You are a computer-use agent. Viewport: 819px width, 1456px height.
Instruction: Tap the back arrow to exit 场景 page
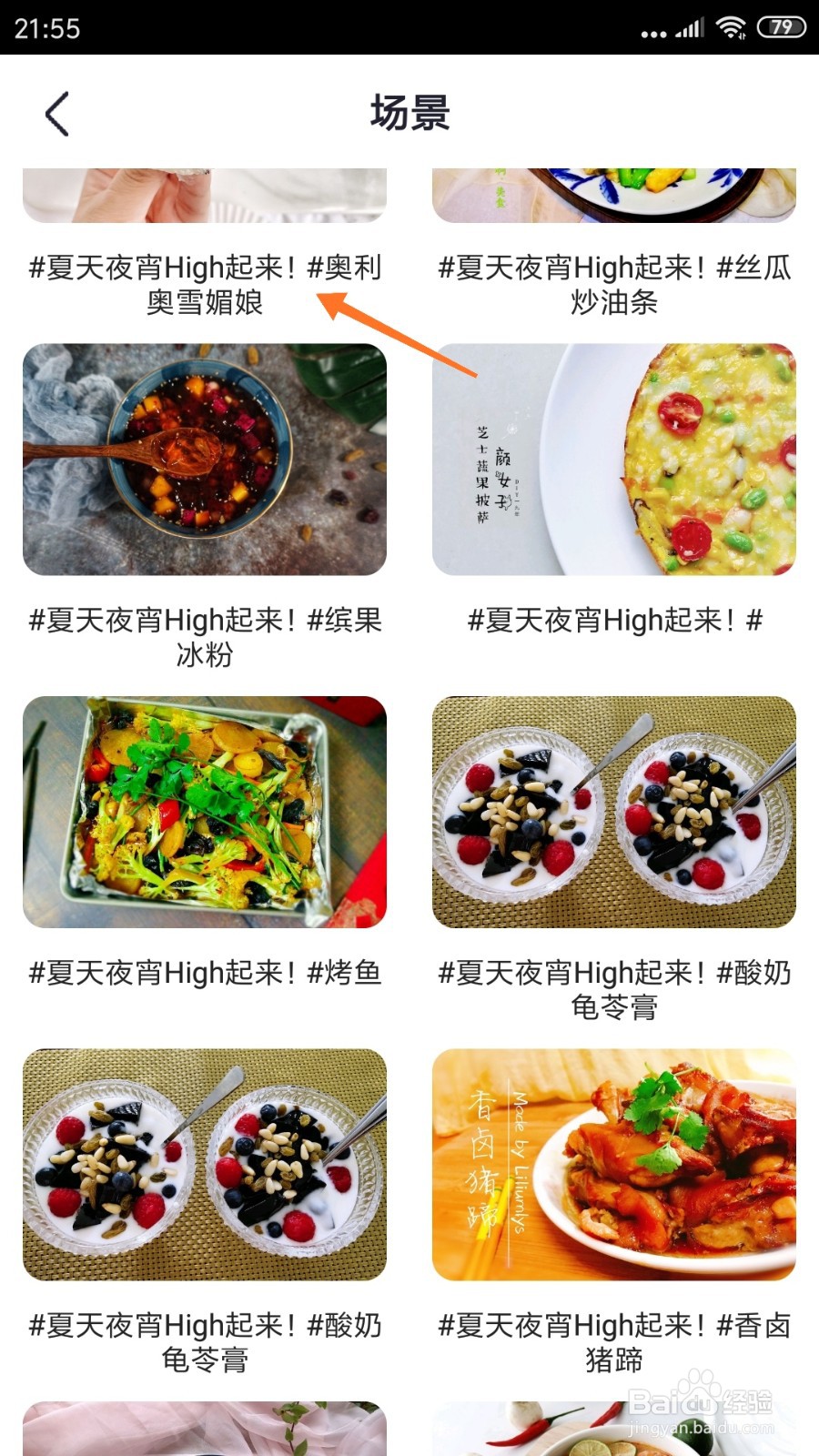(56, 114)
